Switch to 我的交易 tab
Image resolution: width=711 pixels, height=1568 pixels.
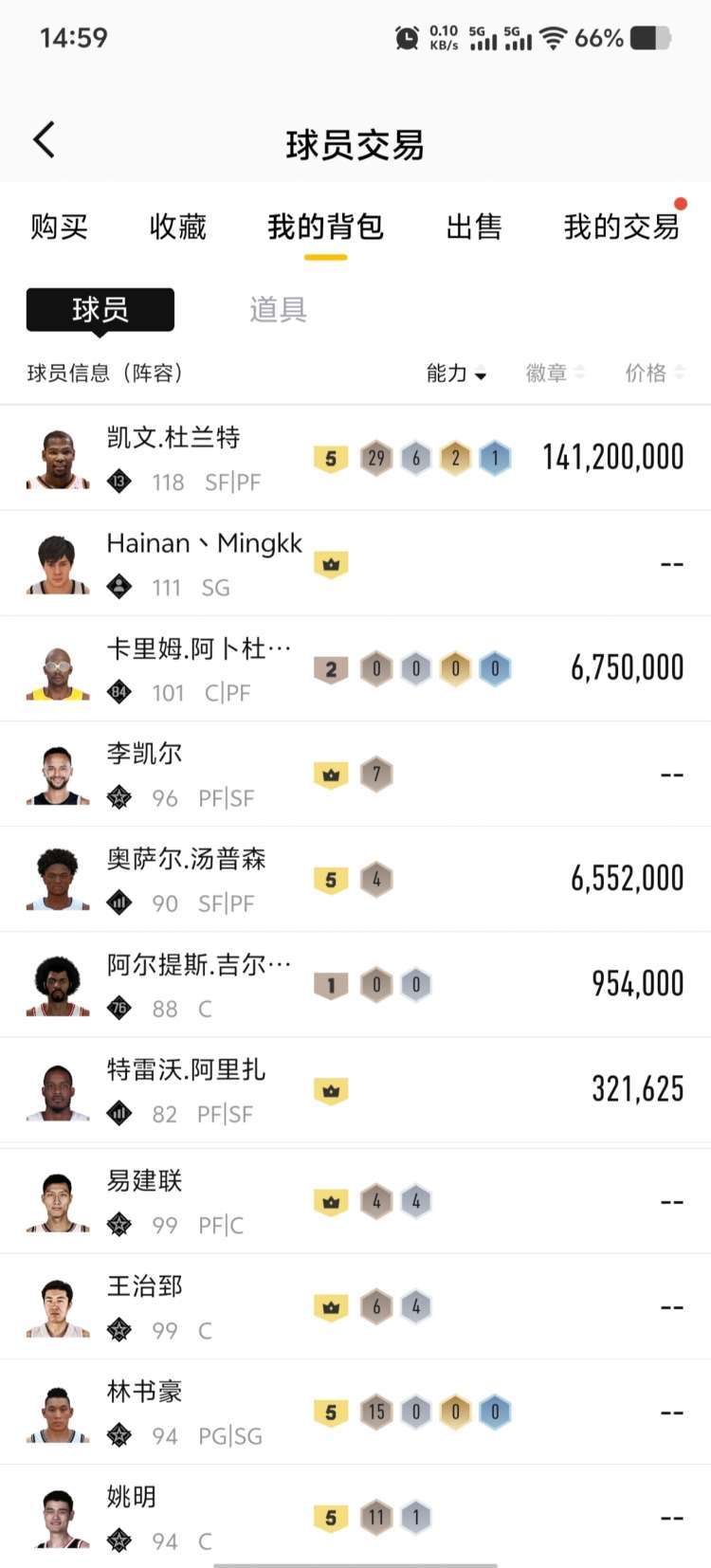pyautogui.click(x=622, y=227)
